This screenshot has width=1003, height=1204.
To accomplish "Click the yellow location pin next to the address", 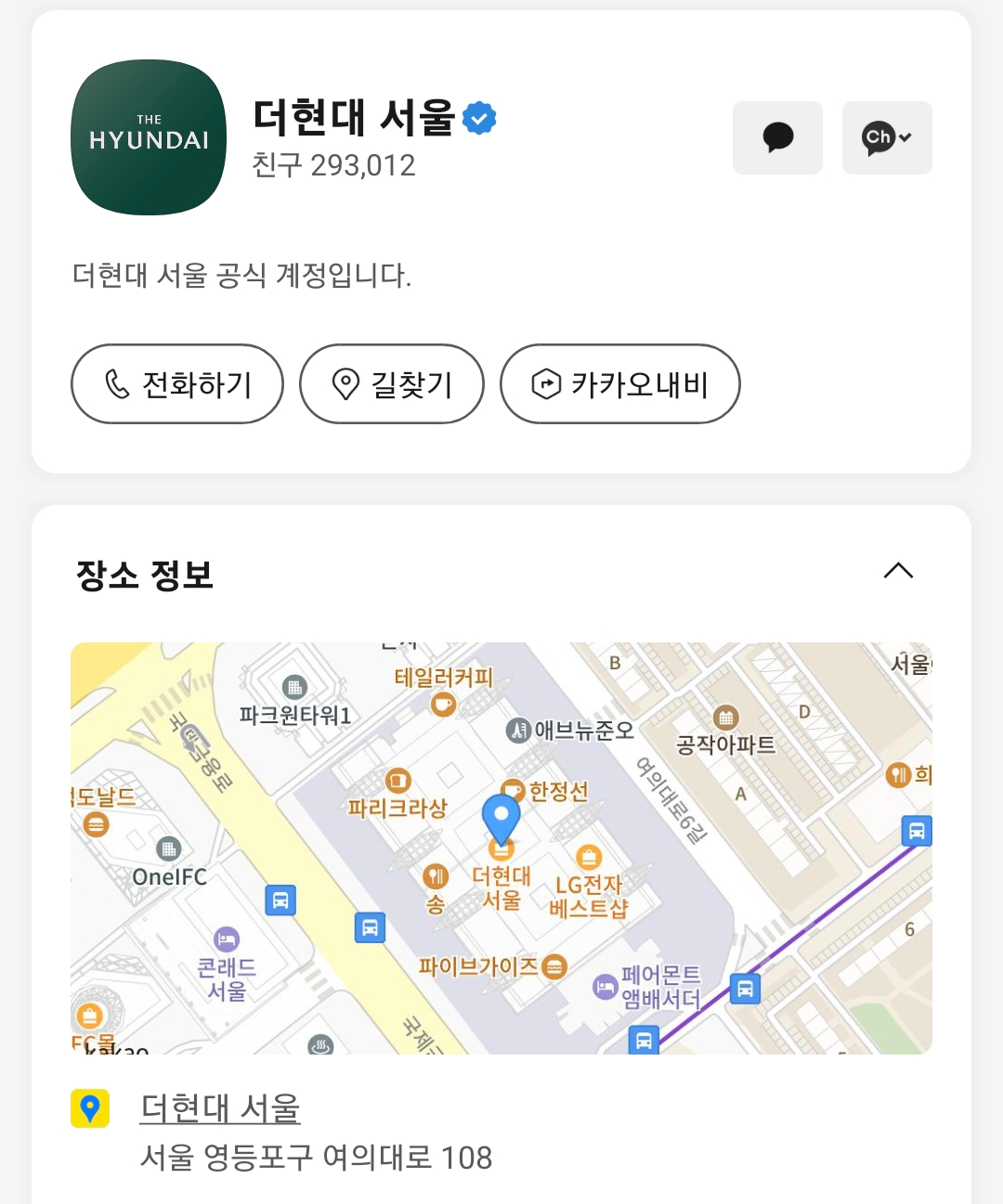I will (89, 1107).
